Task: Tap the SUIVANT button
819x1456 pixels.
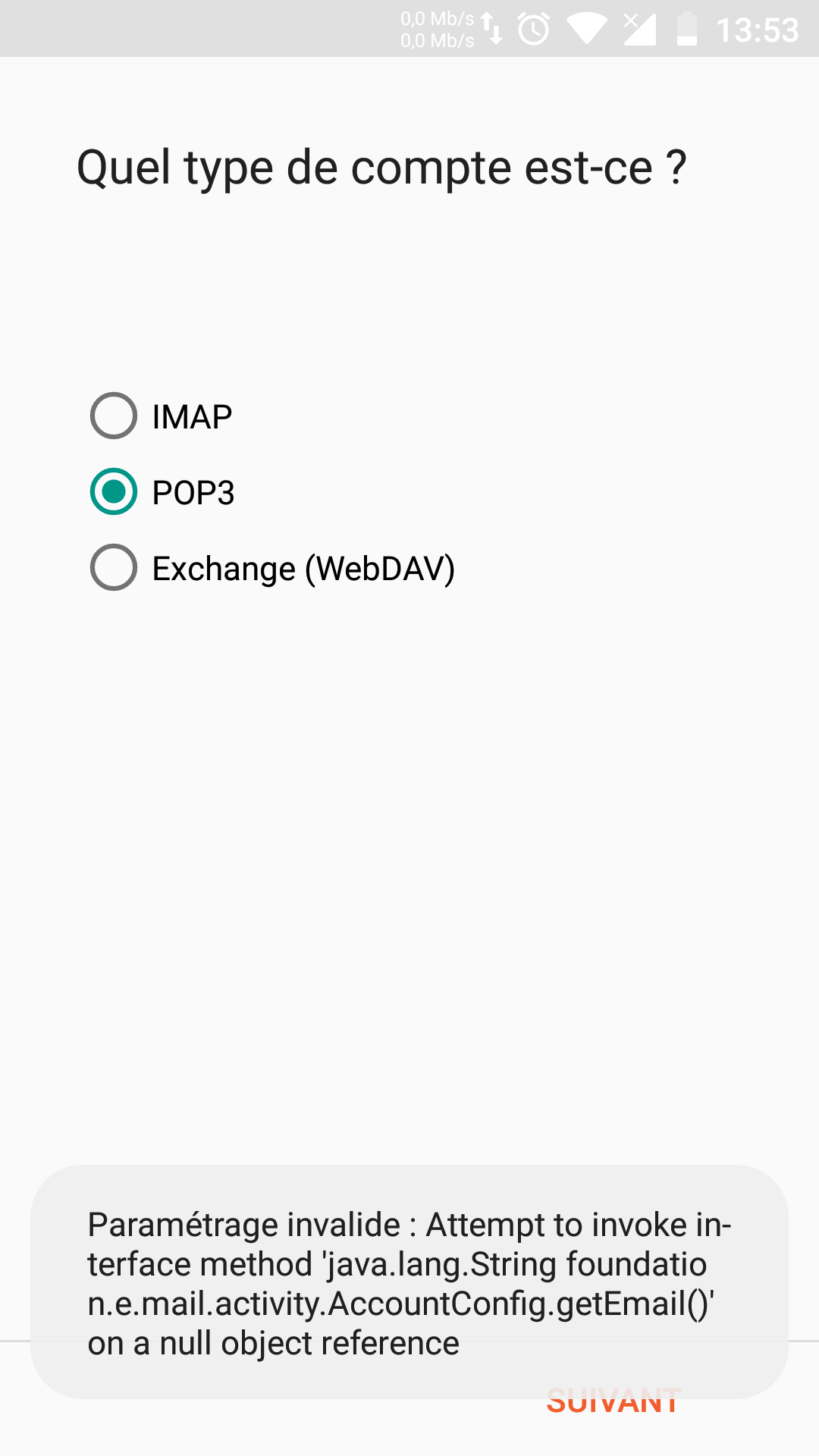Action: tap(613, 1401)
